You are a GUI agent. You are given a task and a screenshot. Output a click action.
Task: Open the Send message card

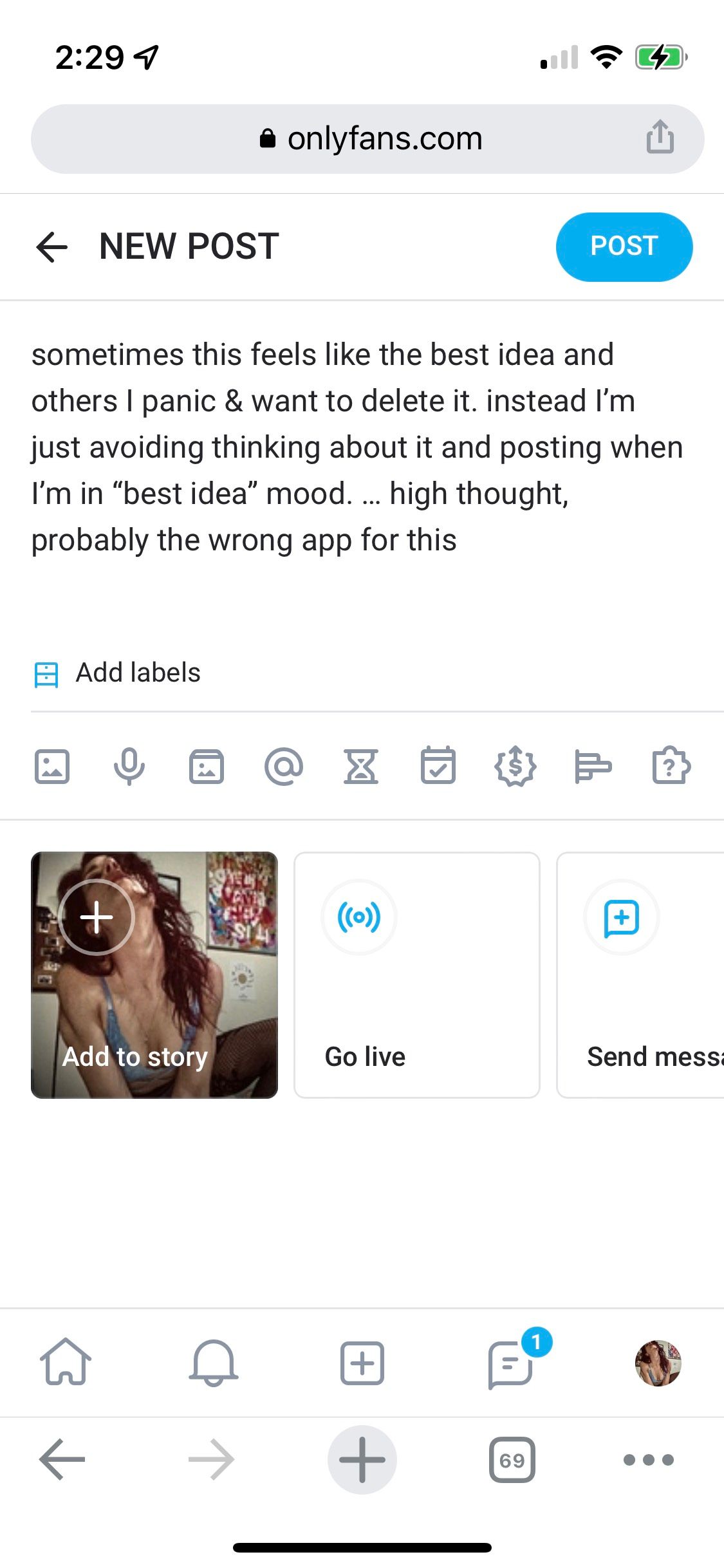click(x=640, y=975)
